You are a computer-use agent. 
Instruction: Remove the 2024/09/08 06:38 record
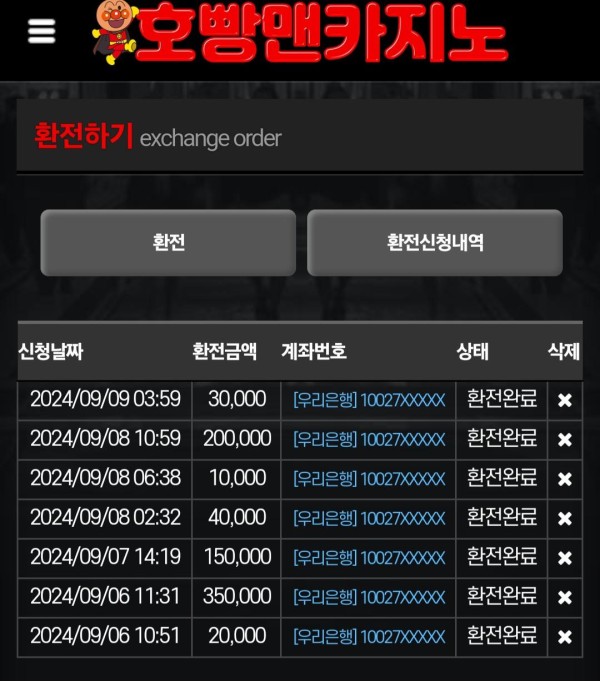[564, 479]
